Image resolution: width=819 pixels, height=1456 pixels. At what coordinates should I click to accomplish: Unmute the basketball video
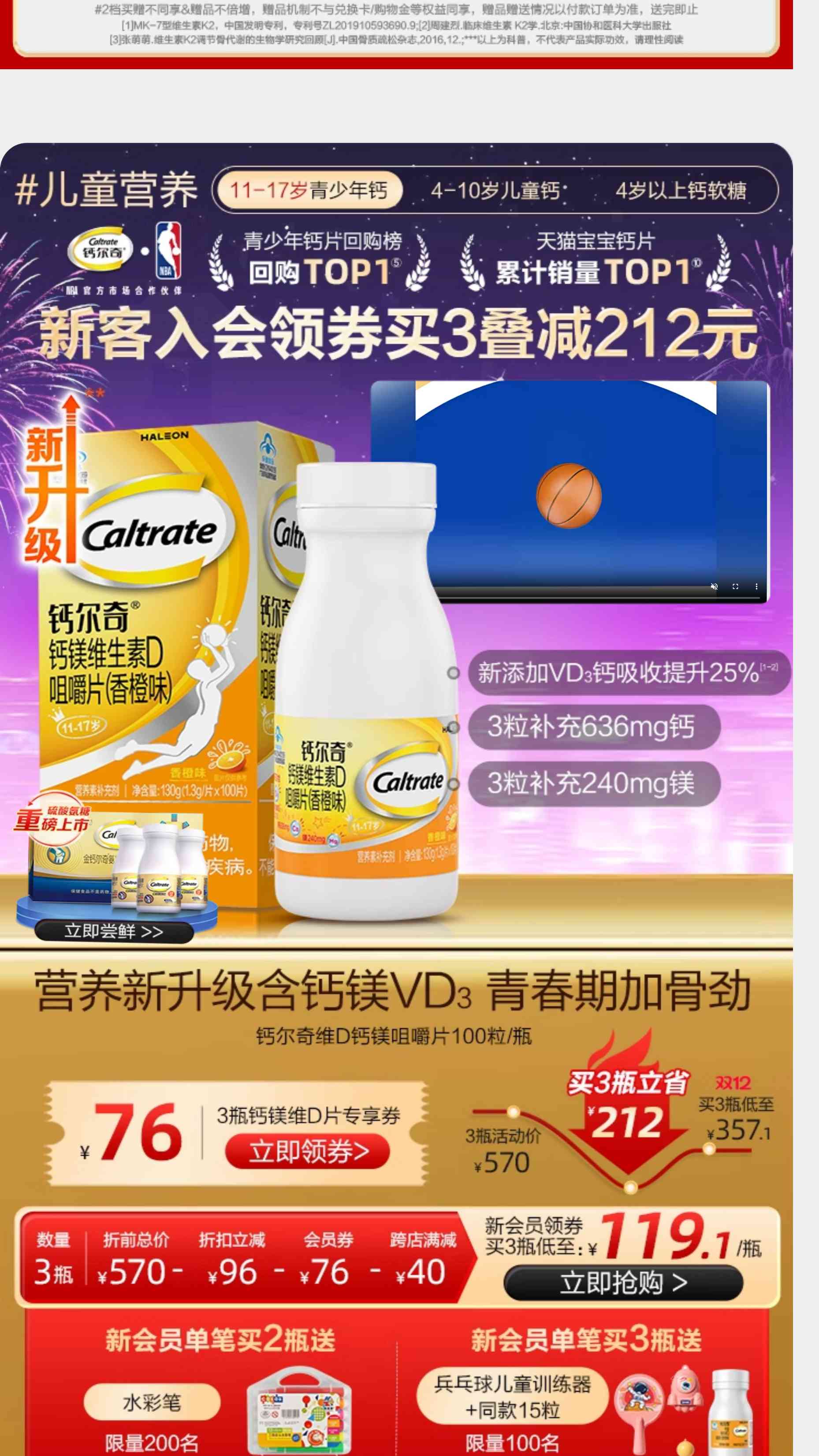pos(714,586)
